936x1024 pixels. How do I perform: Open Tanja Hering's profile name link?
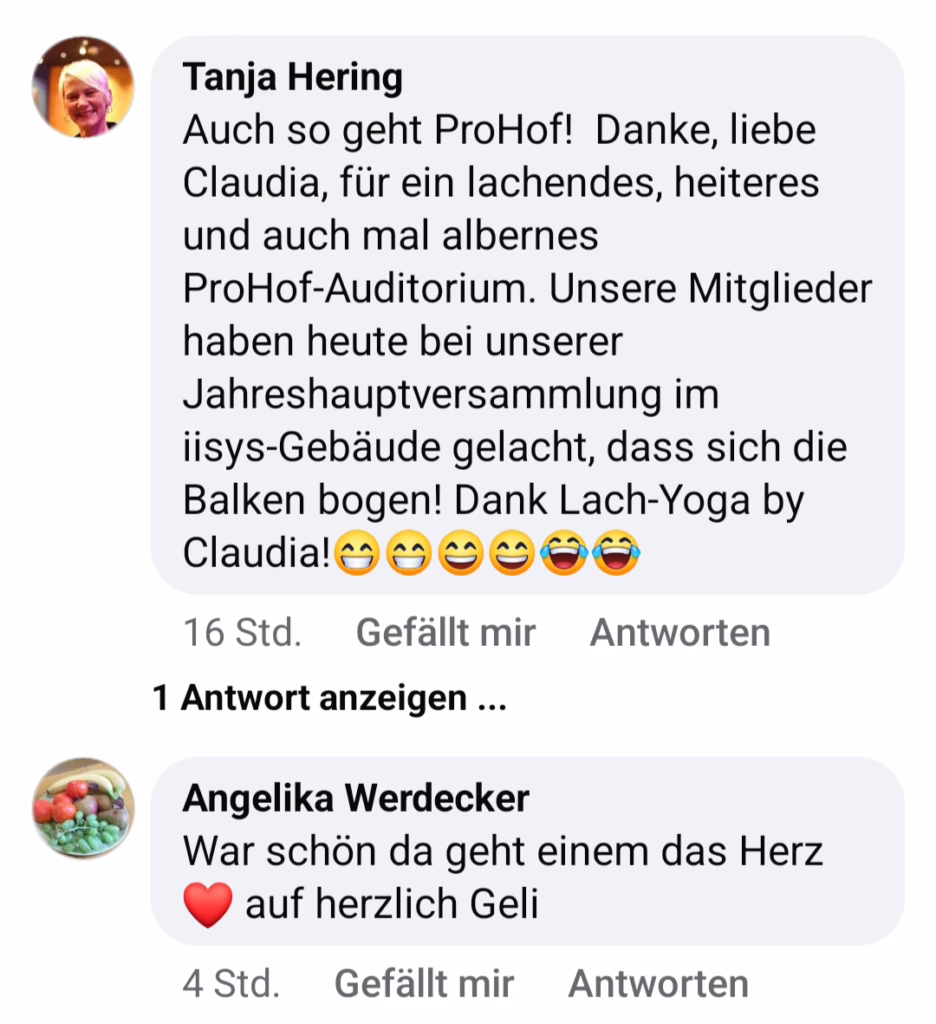click(x=292, y=79)
